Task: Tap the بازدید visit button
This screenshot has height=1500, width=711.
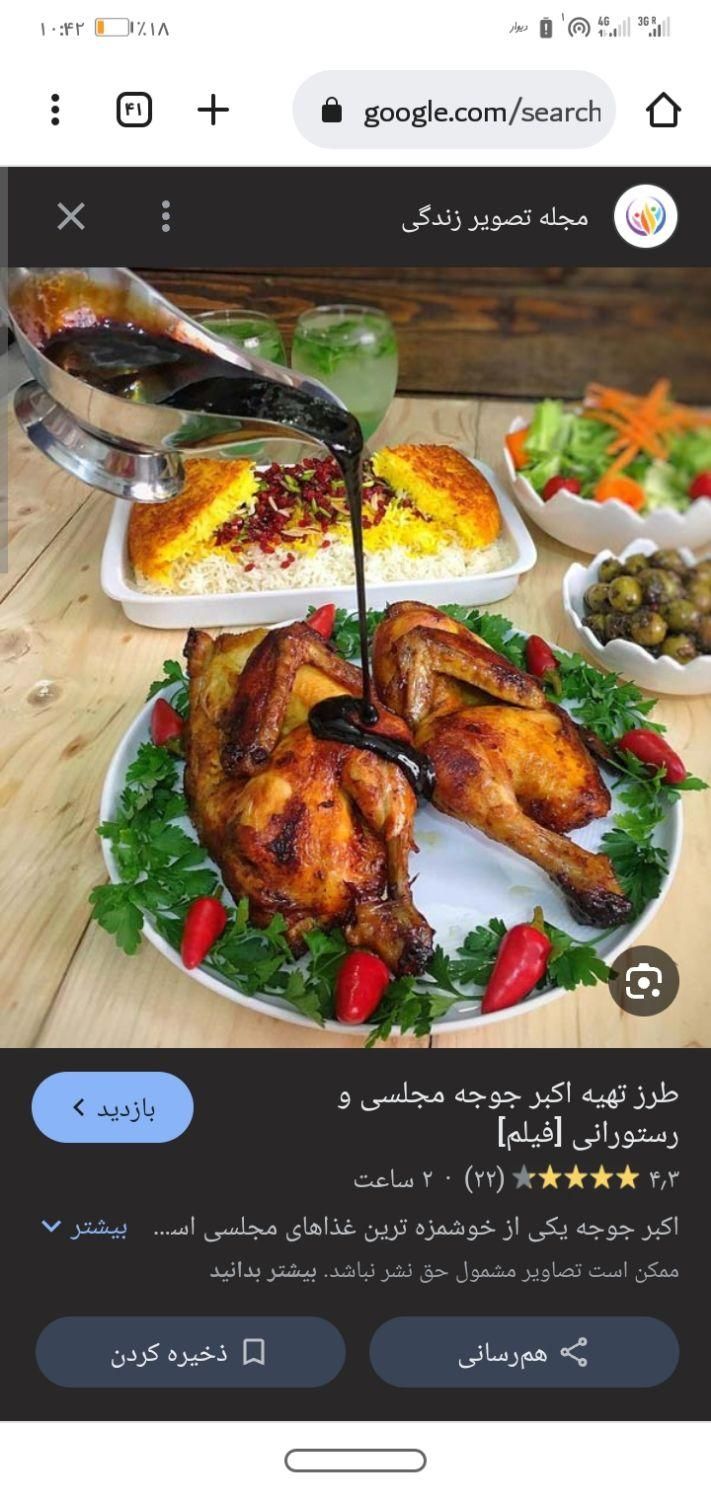Action: pyautogui.click(x=113, y=1107)
